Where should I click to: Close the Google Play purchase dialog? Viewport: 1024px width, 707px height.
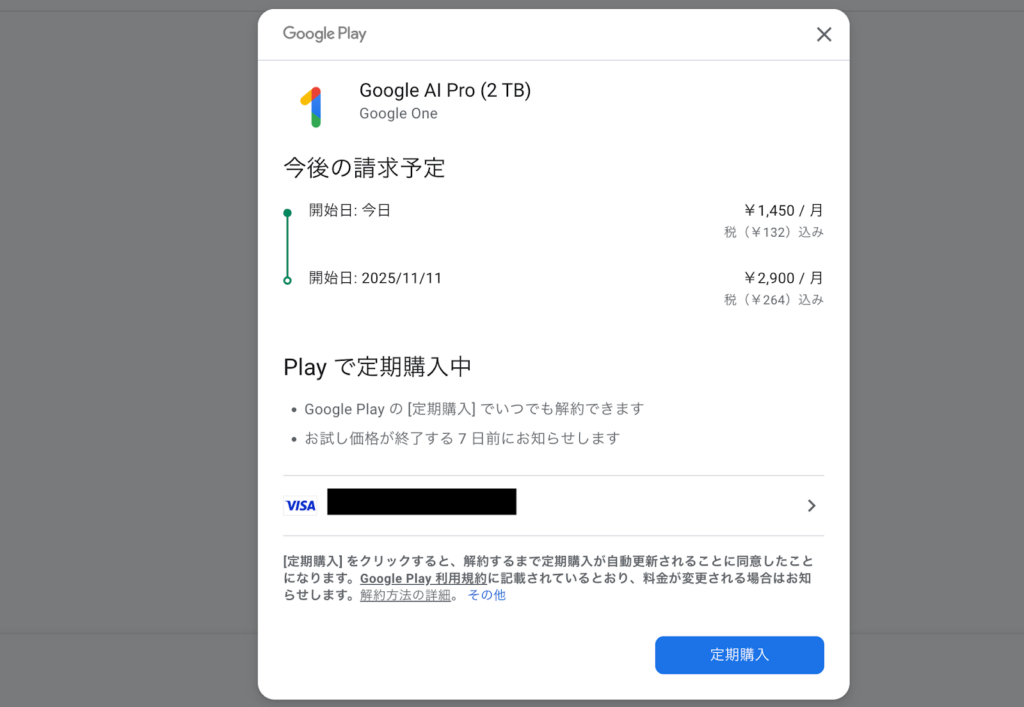(824, 35)
